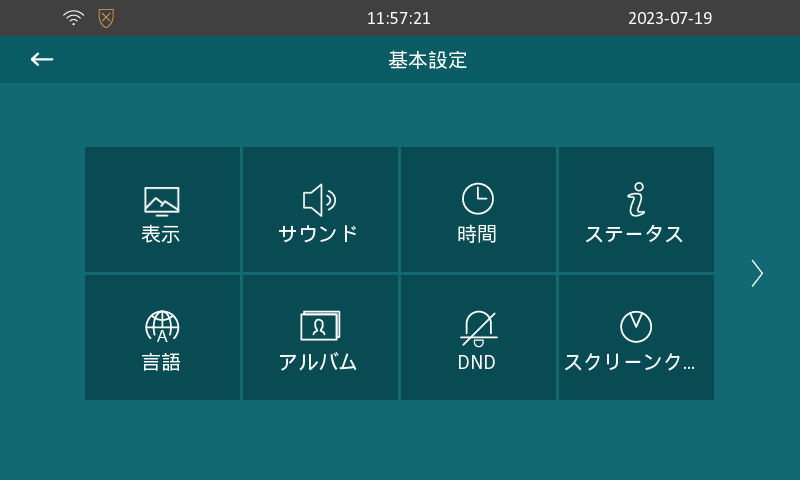
Task: Show next page with right chevron
Action: click(x=757, y=273)
